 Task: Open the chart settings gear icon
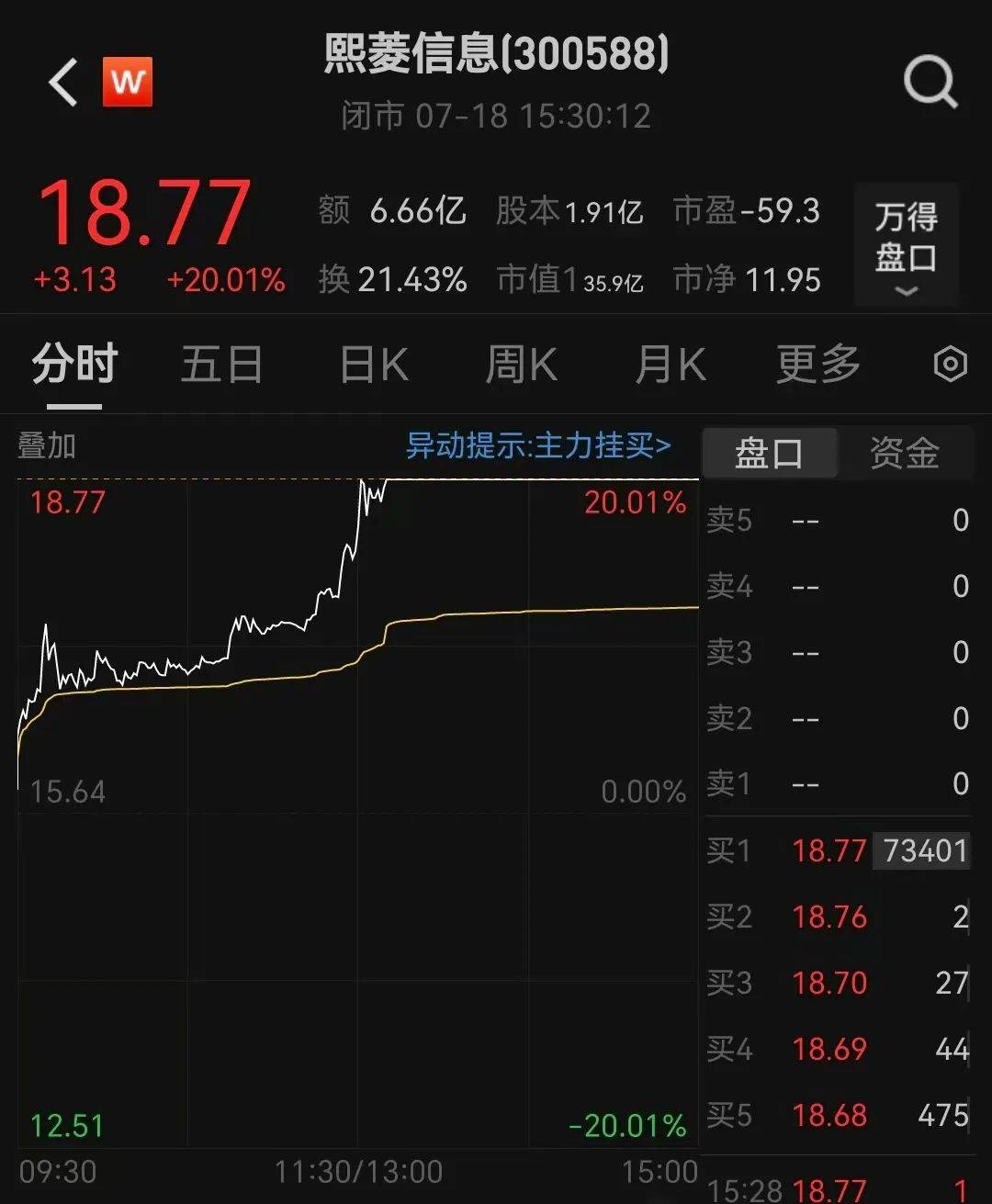click(950, 364)
